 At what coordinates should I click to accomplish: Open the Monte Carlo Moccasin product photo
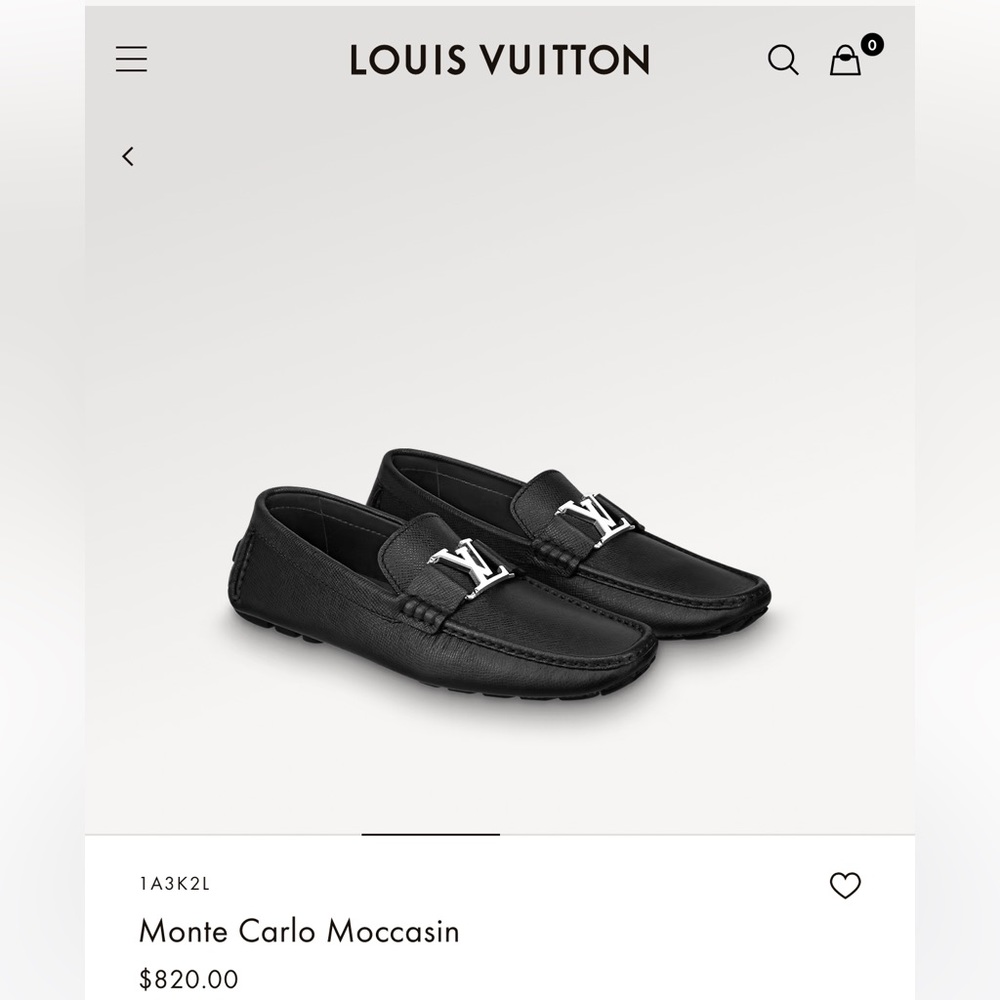coord(500,570)
